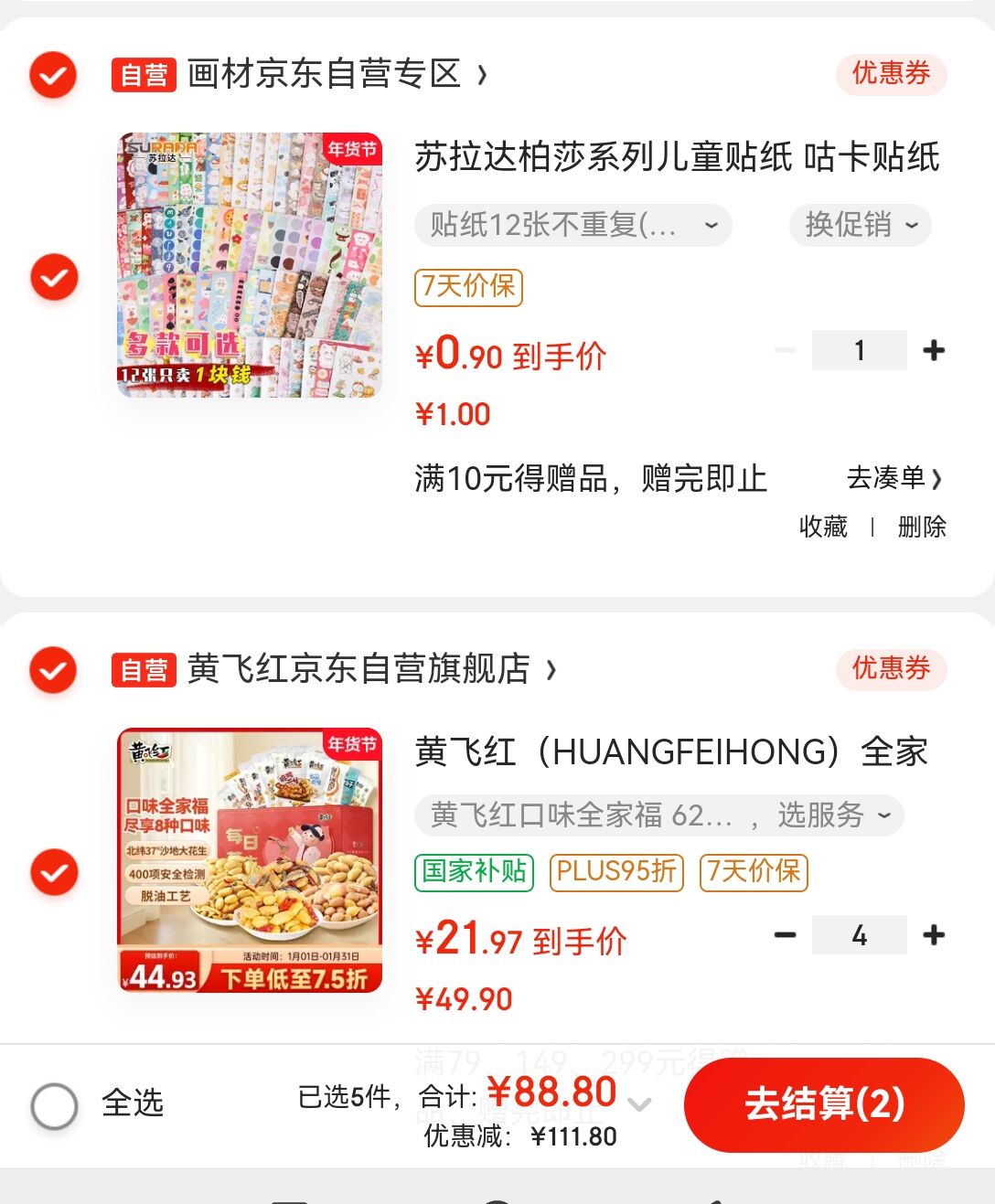Viewport: 995px width, 1204px height.
Task: Expand the 贴纸12张不重复 variant dropdown
Action: [573, 225]
